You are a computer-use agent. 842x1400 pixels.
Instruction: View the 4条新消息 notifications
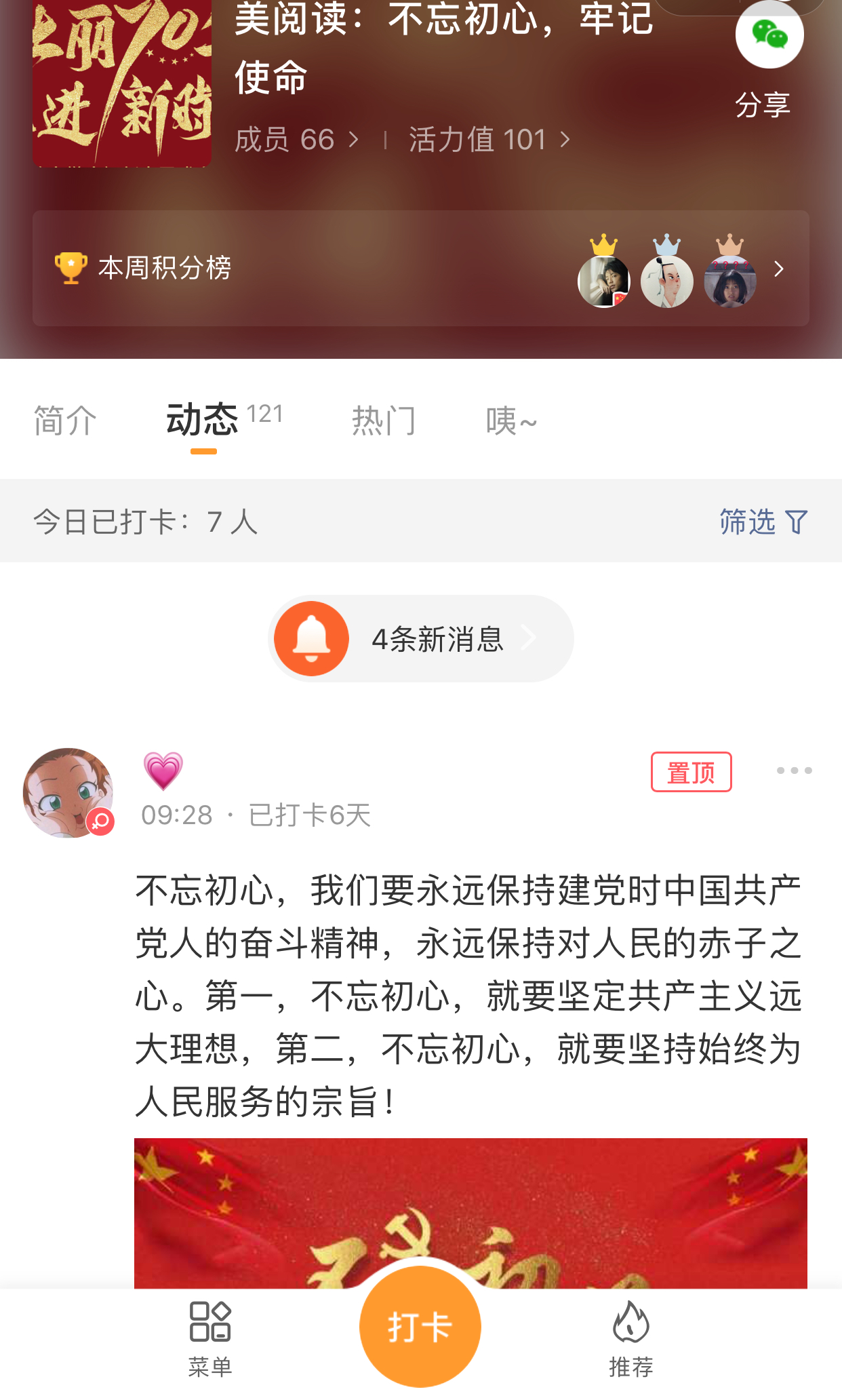point(420,638)
